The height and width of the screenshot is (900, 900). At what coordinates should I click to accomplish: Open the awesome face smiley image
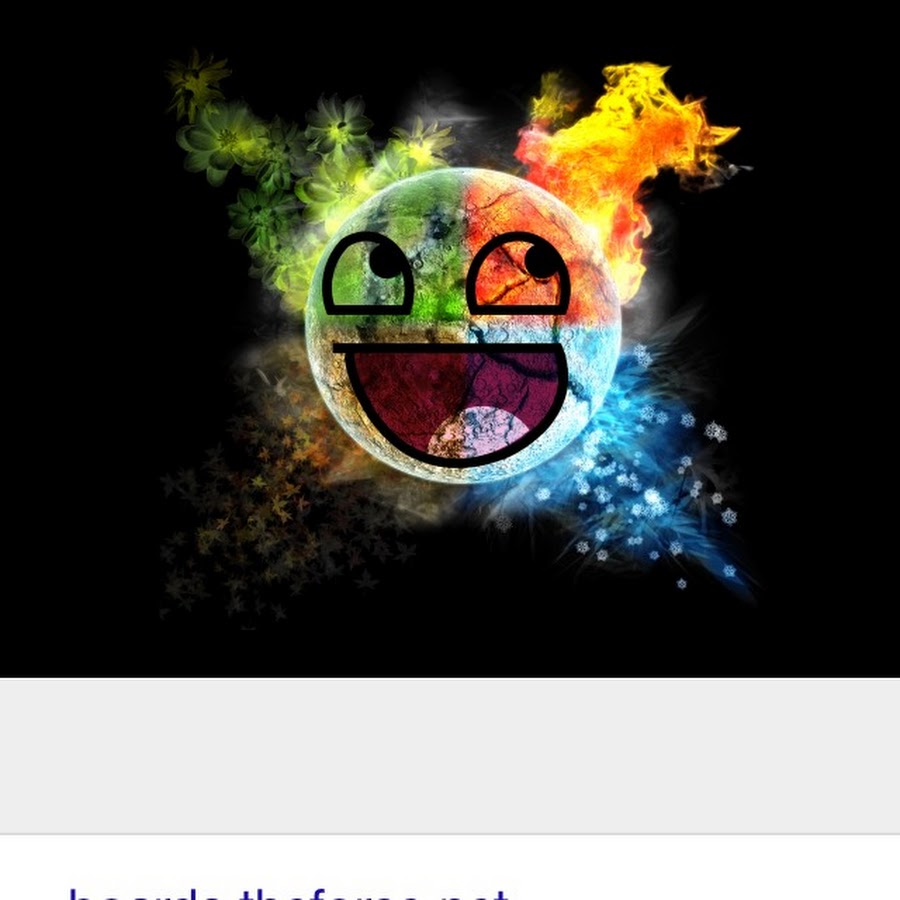click(462, 330)
